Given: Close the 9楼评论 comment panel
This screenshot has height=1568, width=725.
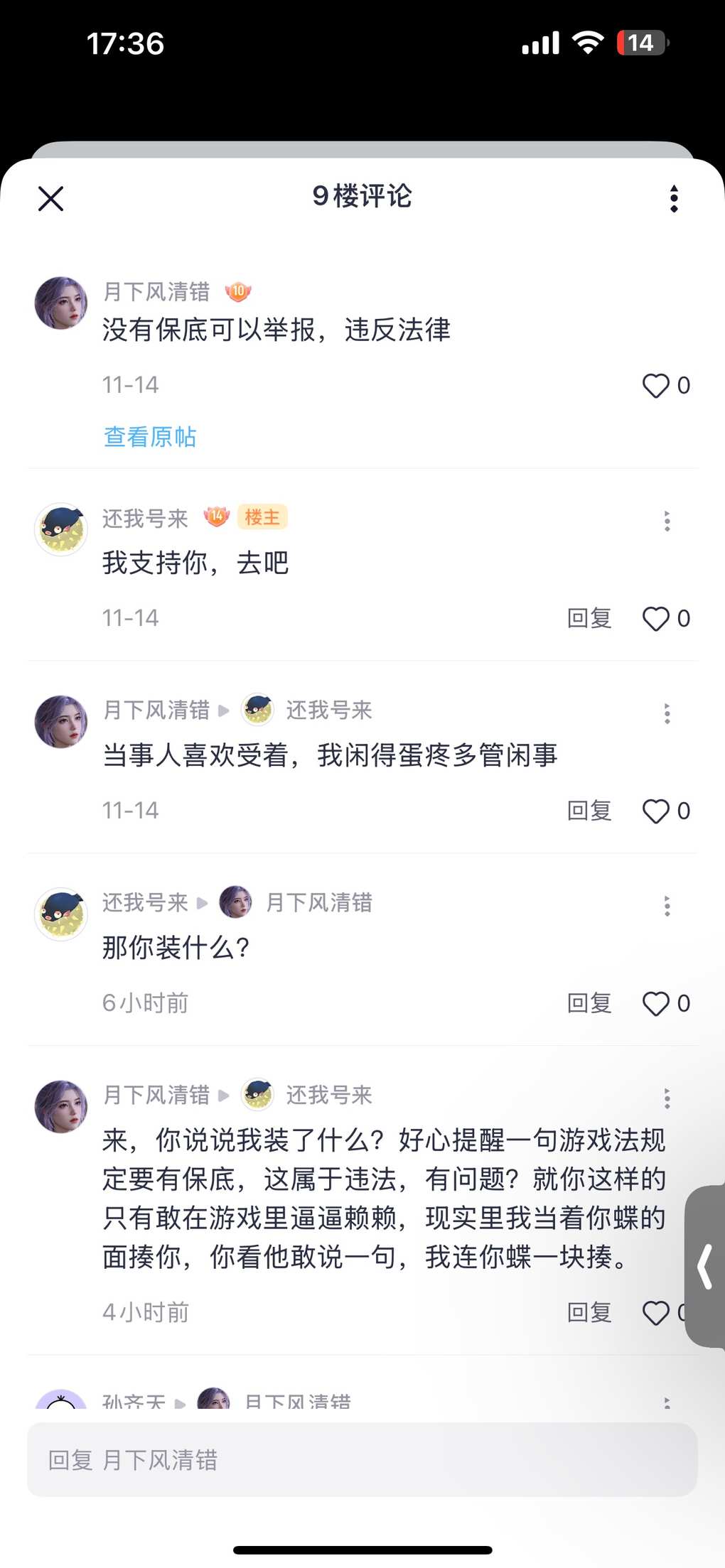Looking at the screenshot, I should tap(50, 199).
